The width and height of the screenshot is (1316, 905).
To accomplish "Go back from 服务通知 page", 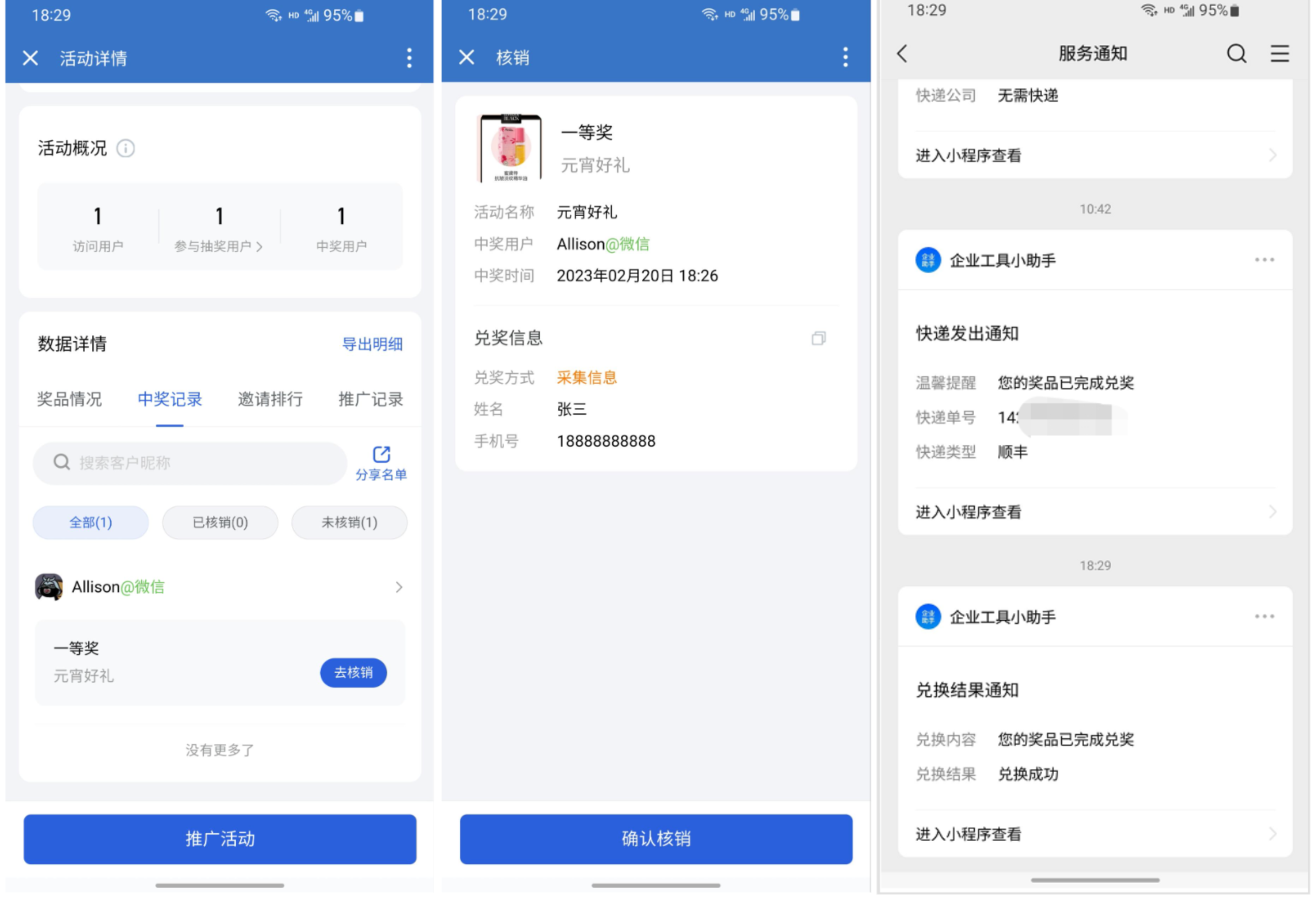I will (902, 54).
